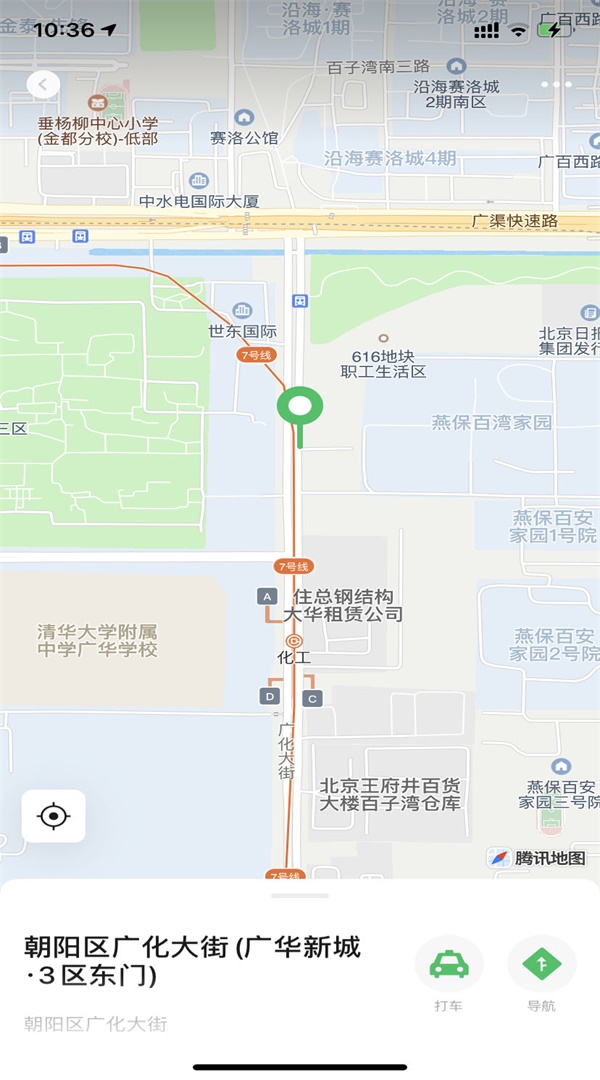This screenshot has height=1080, width=600.
Task: Expand the bottom sheet handle
Action: [x=300, y=895]
